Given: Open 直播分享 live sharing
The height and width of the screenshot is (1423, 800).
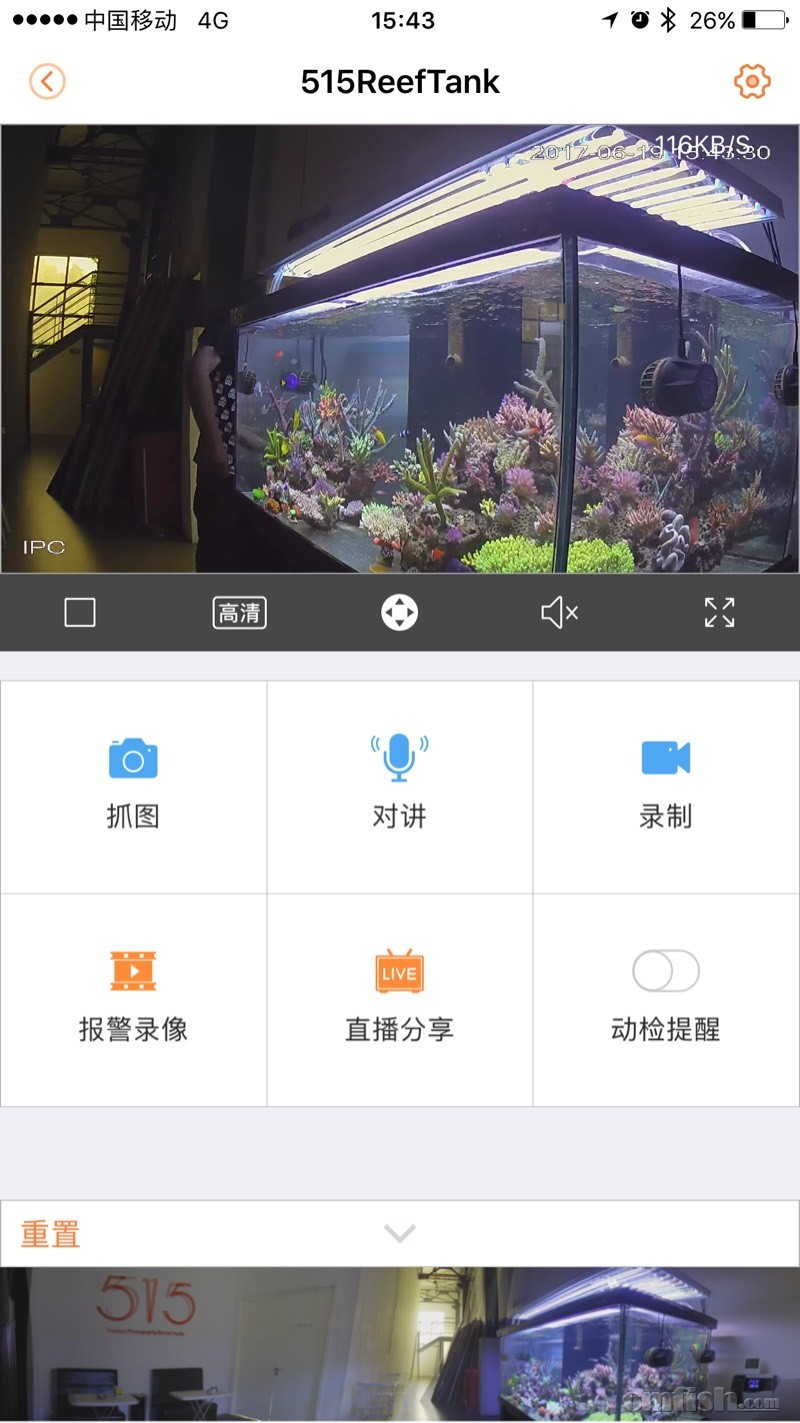Looking at the screenshot, I should coord(399,999).
